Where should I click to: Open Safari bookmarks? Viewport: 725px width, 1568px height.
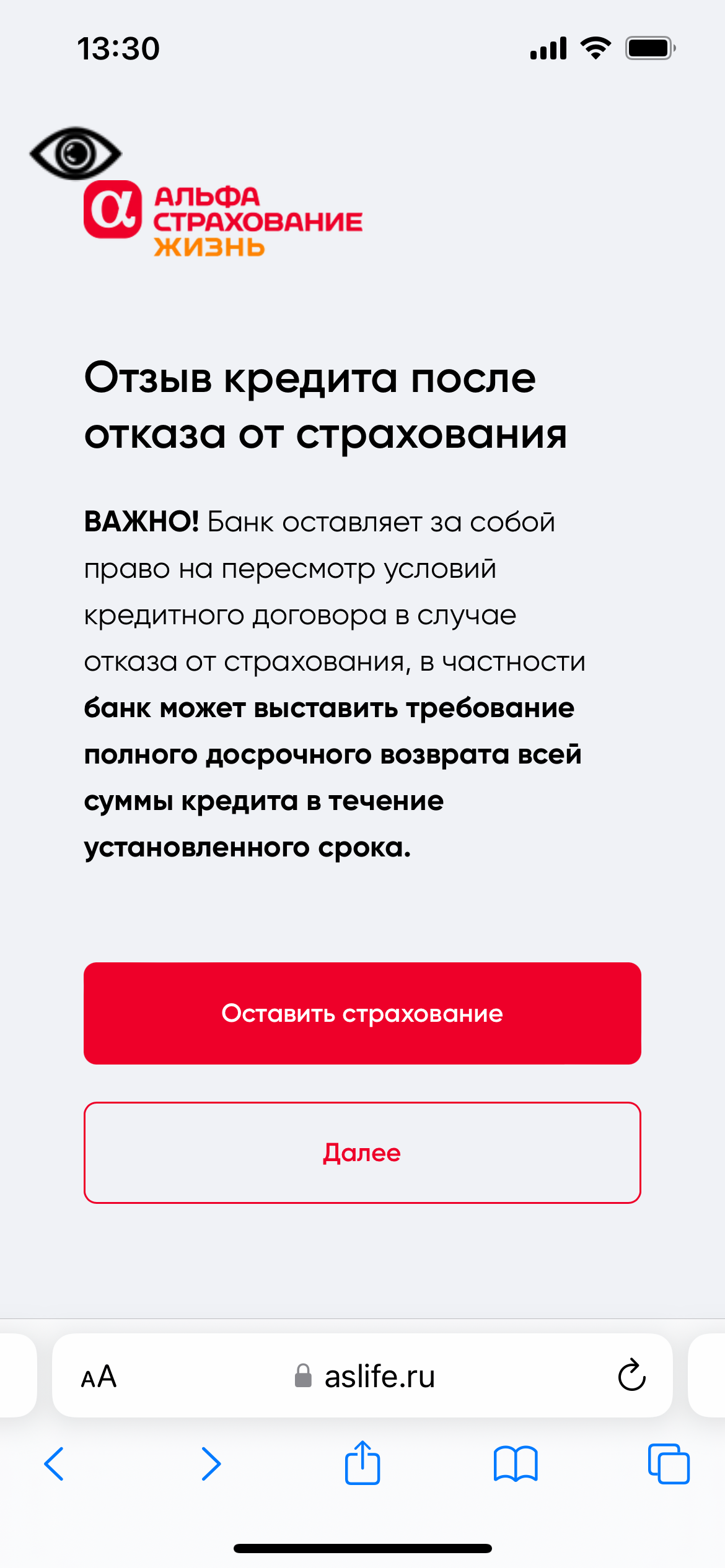click(516, 1464)
